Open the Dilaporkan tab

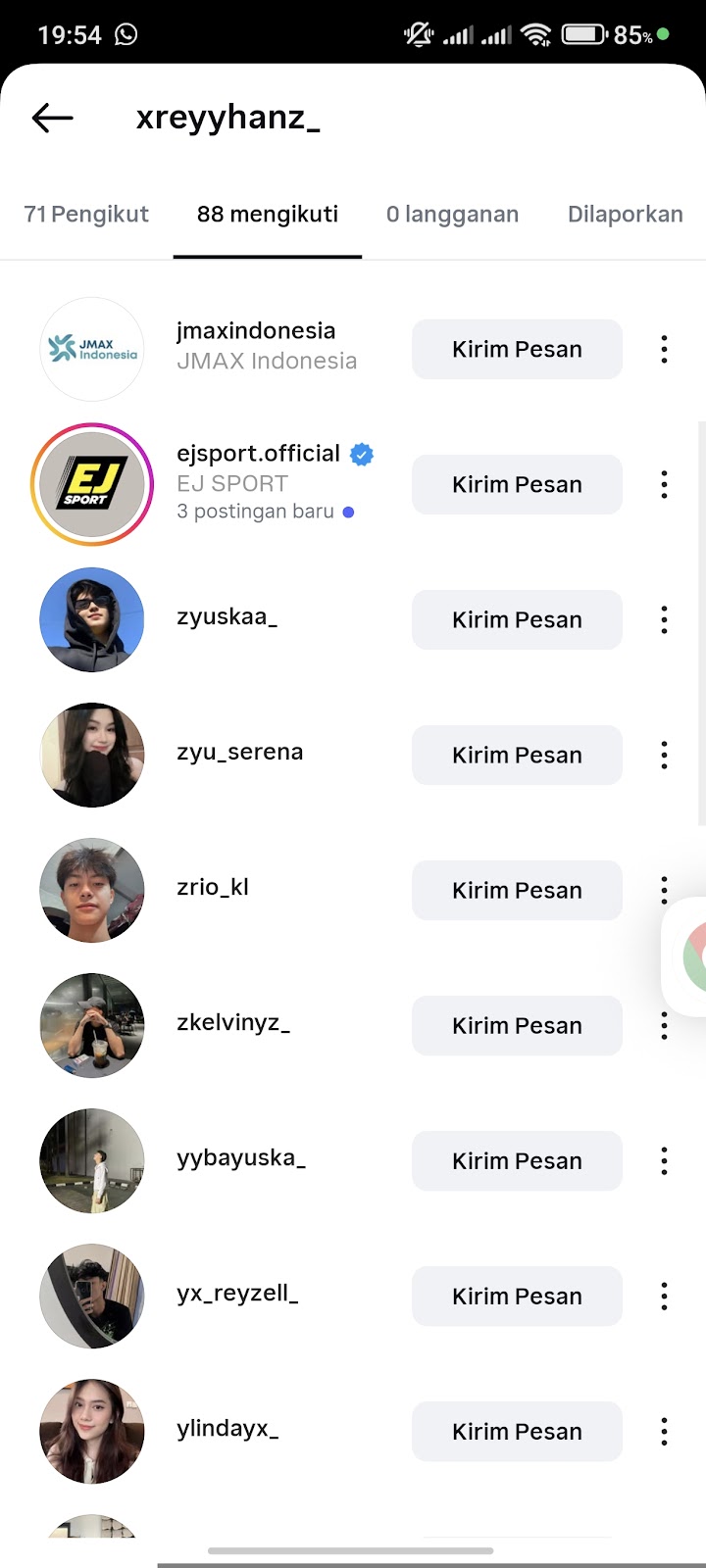click(x=625, y=215)
